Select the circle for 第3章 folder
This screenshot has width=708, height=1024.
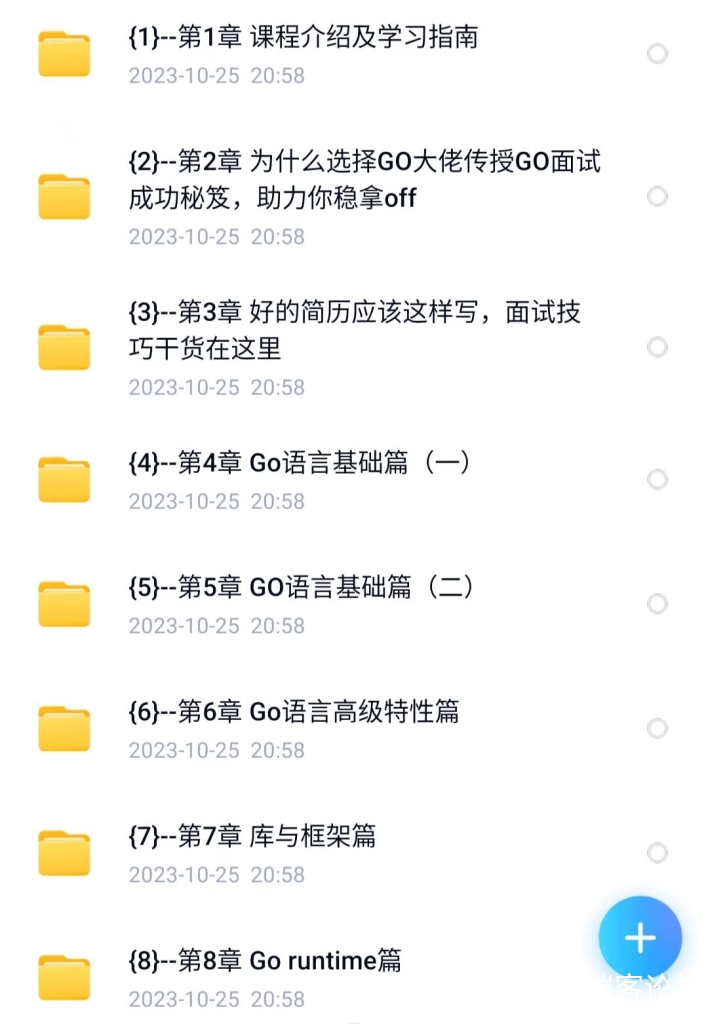point(657,347)
